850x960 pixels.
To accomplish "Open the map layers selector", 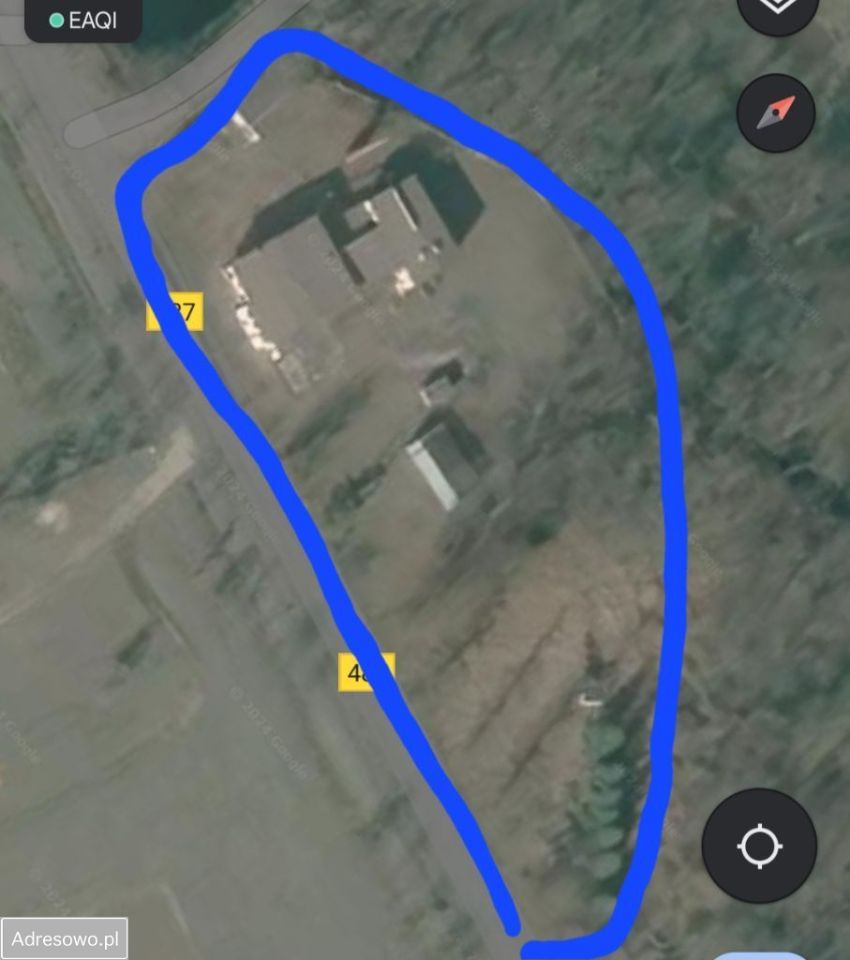I will 776,8.
